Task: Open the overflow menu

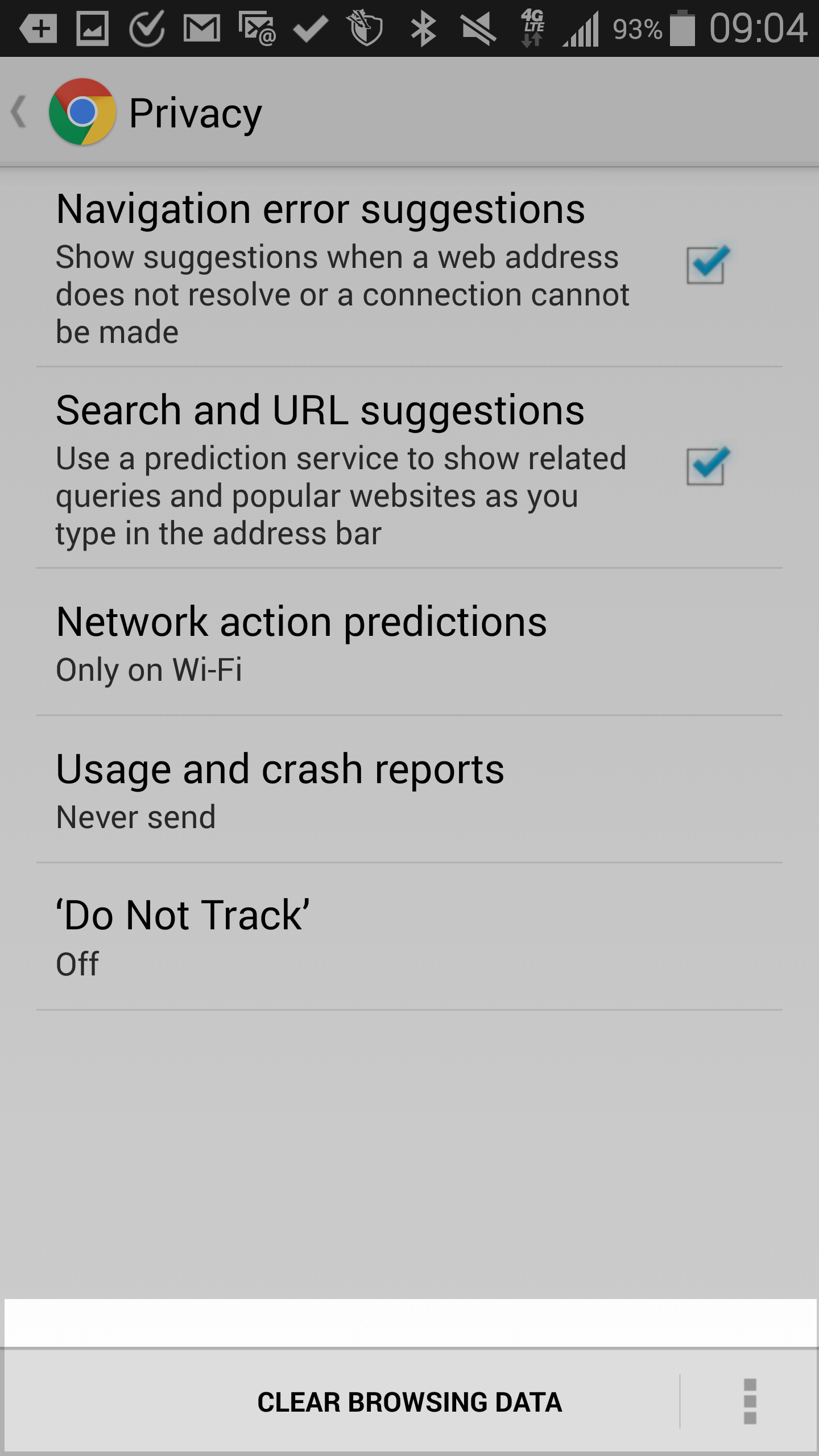Action: (750, 1402)
